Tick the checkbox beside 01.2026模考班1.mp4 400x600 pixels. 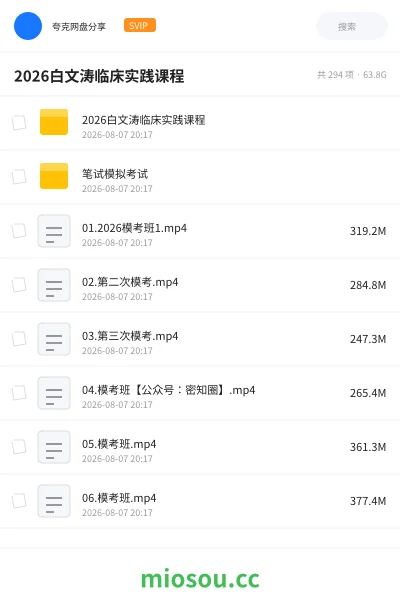pos(19,231)
